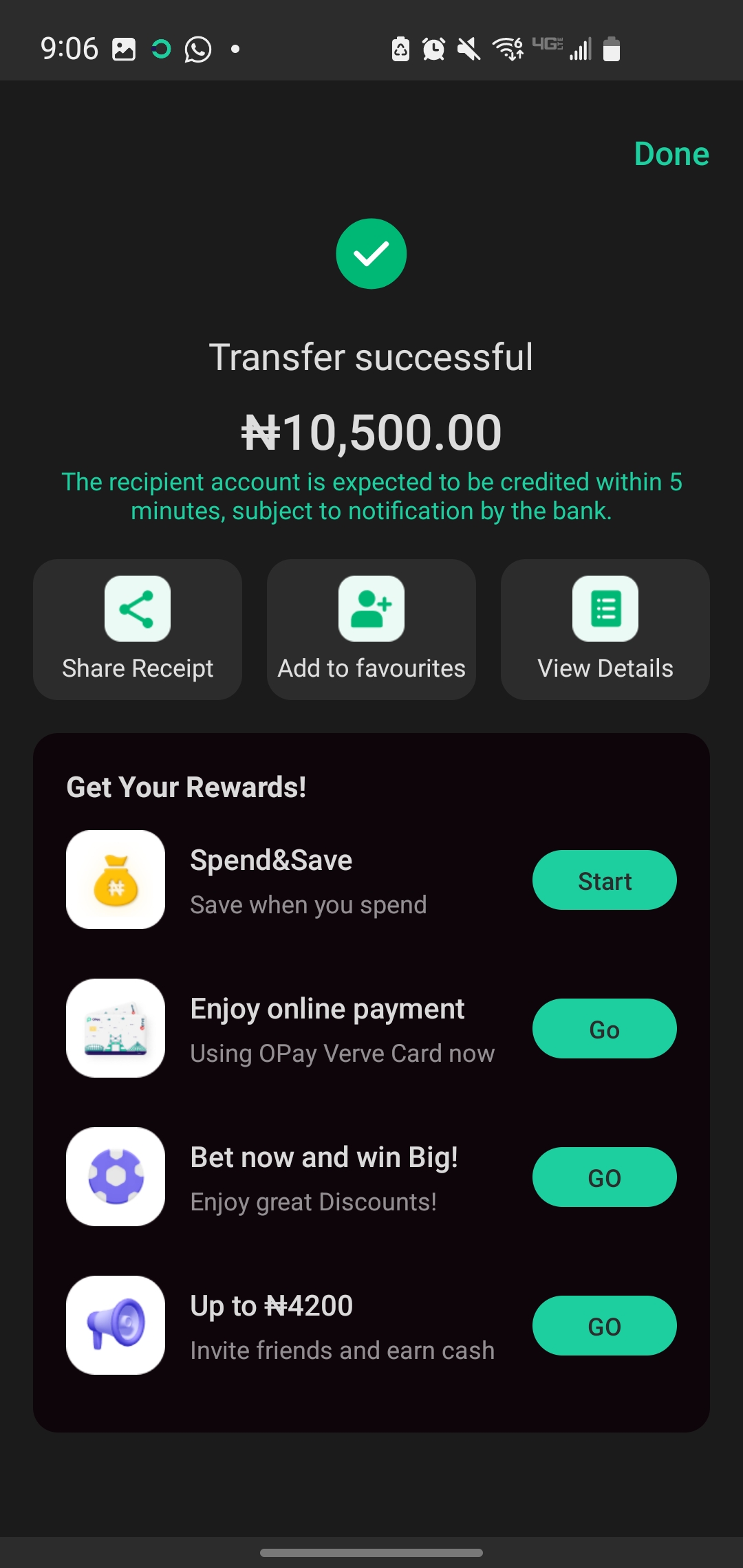Start the Spend&Save reward
The height and width of the screenshot is (1568, 743).
coord(604,880)
